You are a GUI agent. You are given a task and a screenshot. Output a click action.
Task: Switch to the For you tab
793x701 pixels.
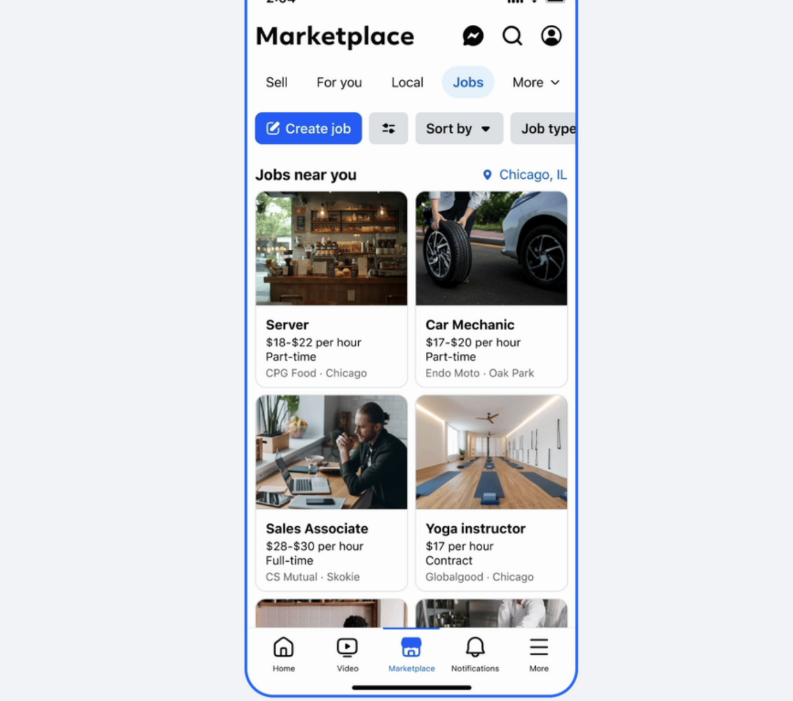point(339,82)
